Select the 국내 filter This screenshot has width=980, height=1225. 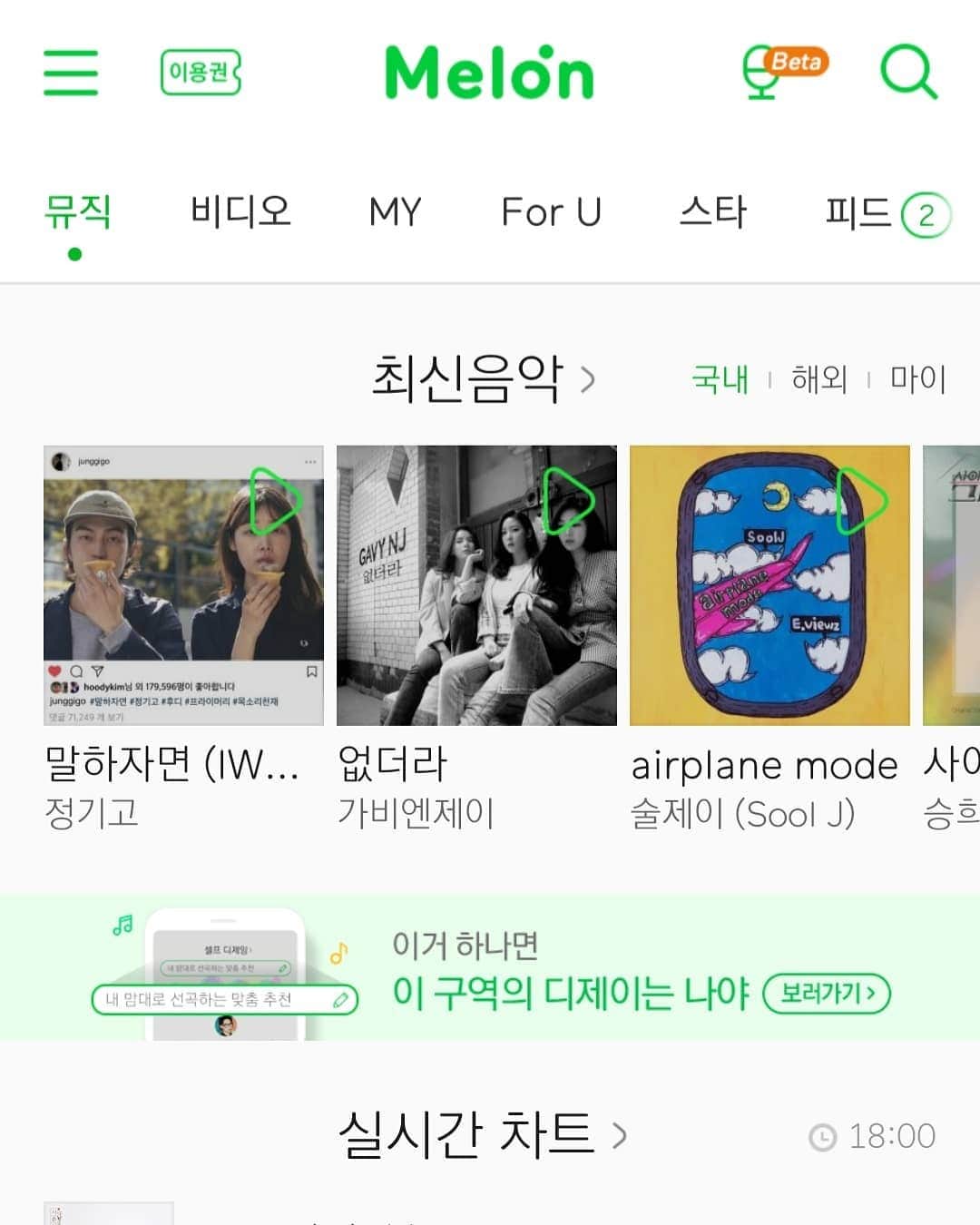(720, 378)
